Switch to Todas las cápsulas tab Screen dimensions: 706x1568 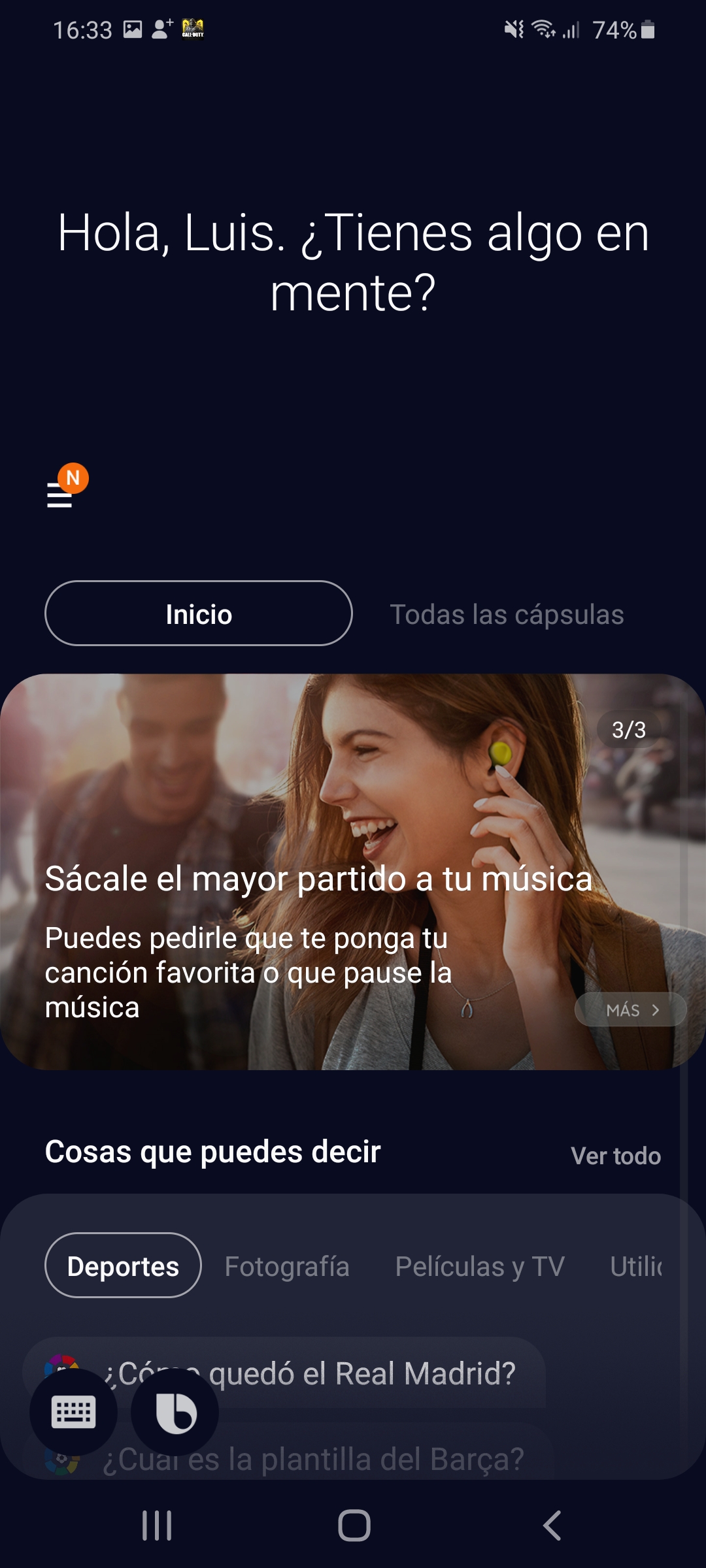tap(507, 614)
